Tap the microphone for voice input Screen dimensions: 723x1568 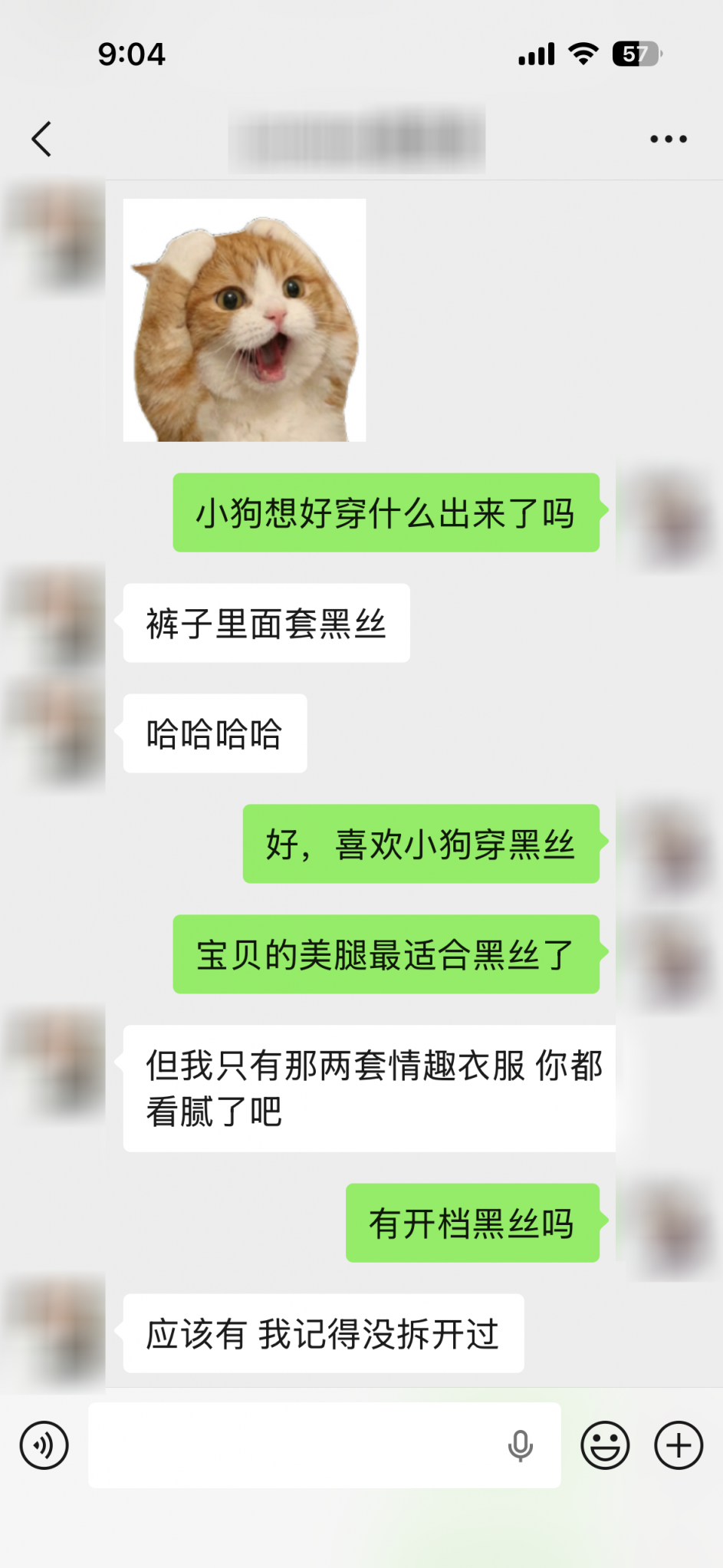520,1445
